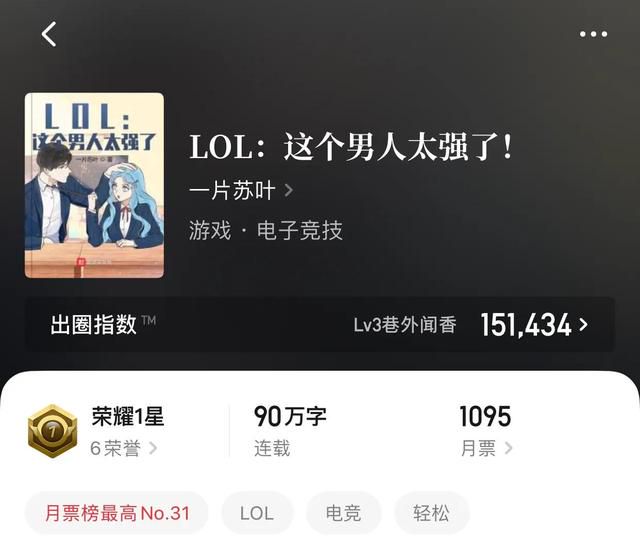The height and width of the screenshot is (552, 640).
Task: Open the three-dot overflow menu
Action: (x=593, y=34)
